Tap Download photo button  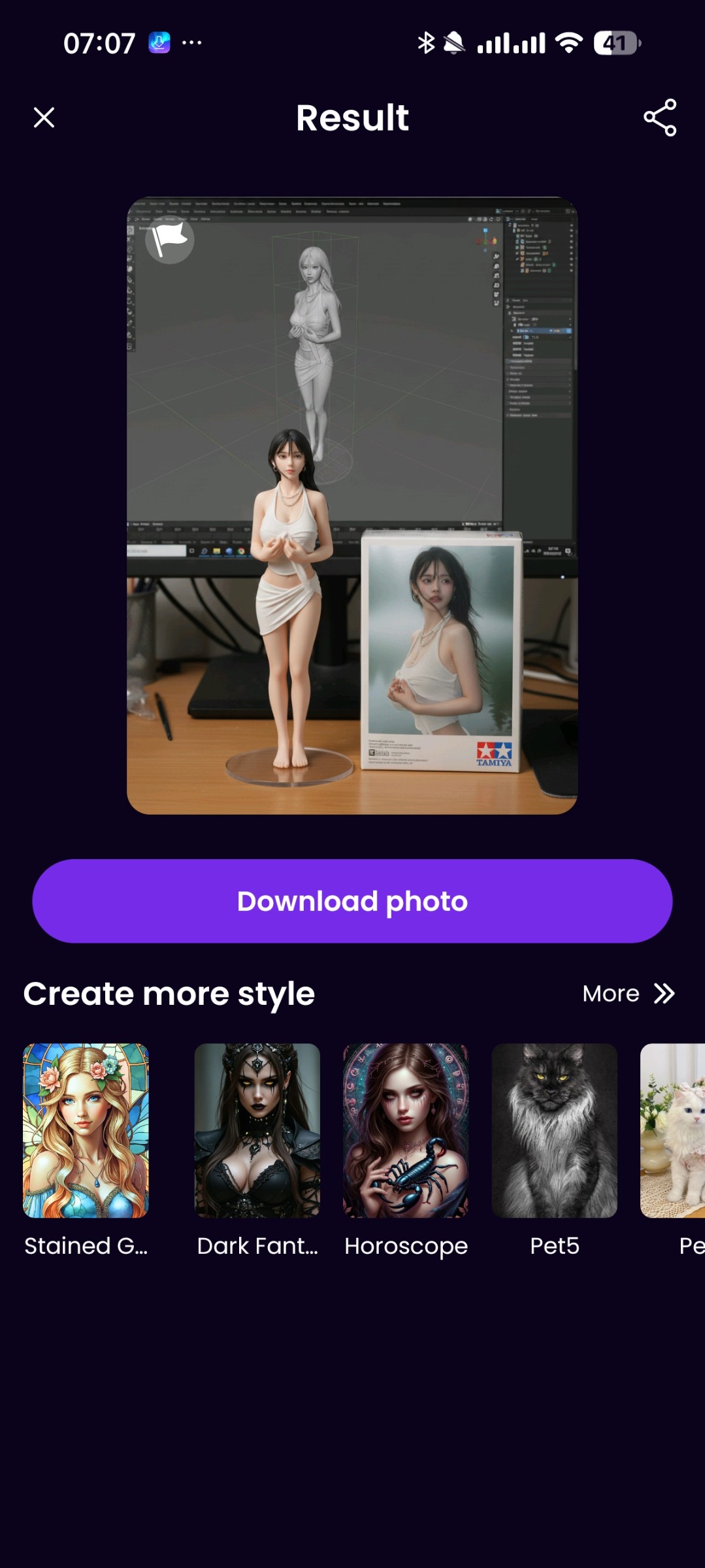352,901
